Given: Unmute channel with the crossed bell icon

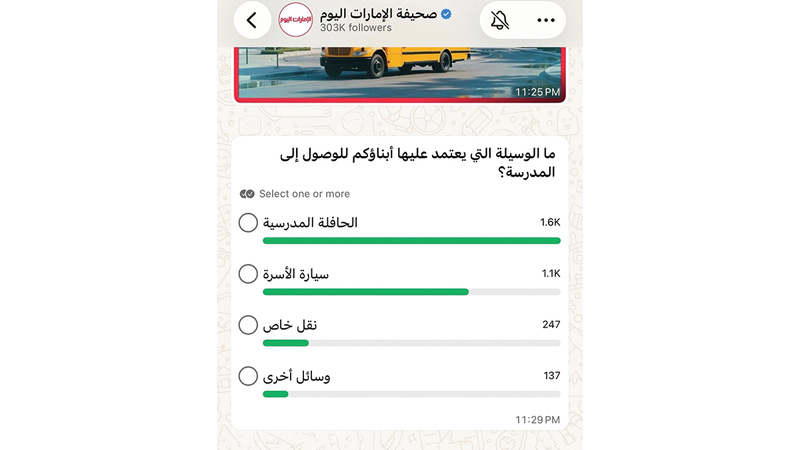Looking at the screenshot, I should [499, 20].
